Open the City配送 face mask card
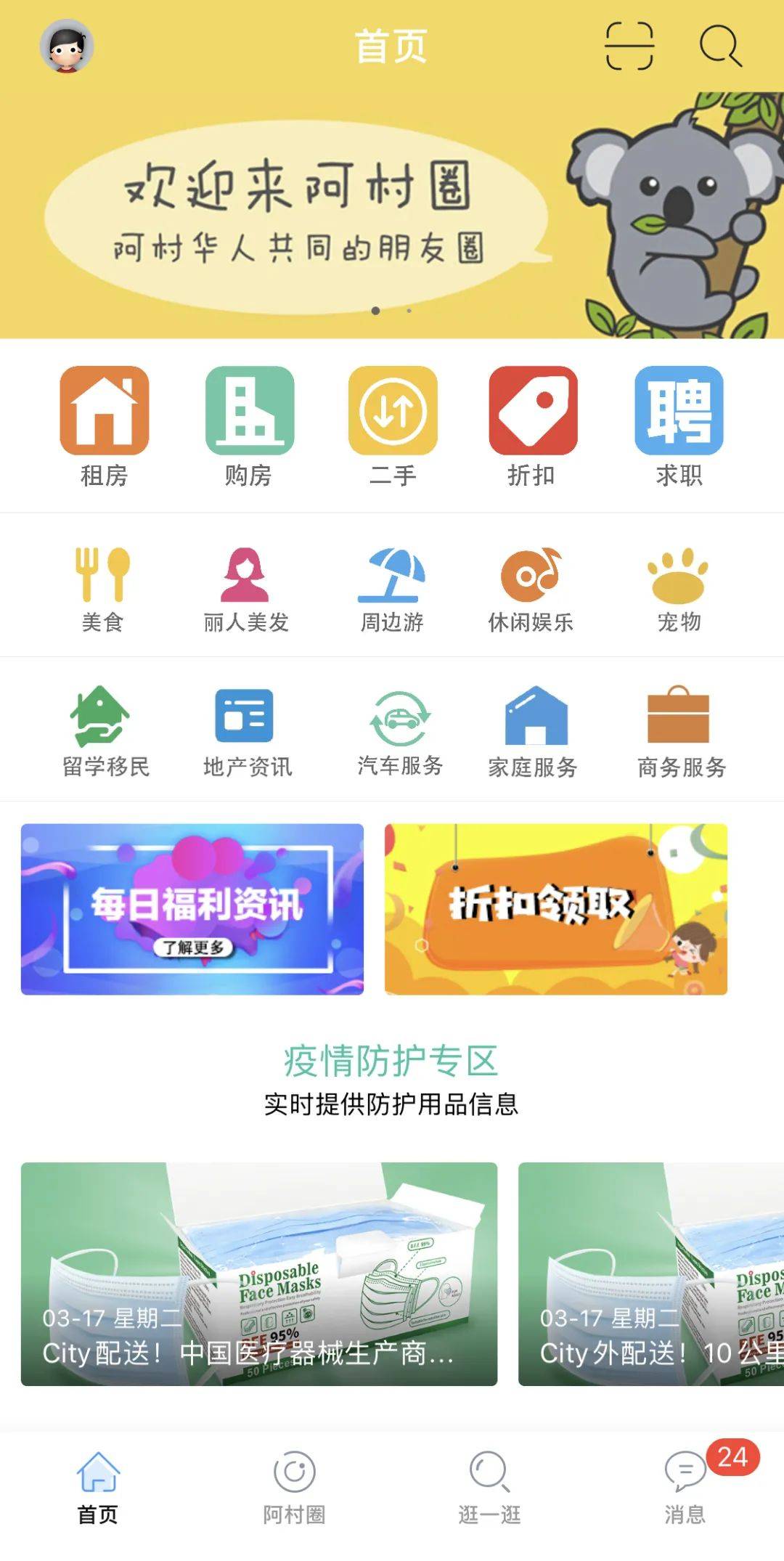Viewport: 784px width, 1561px height. (259, 1273)
